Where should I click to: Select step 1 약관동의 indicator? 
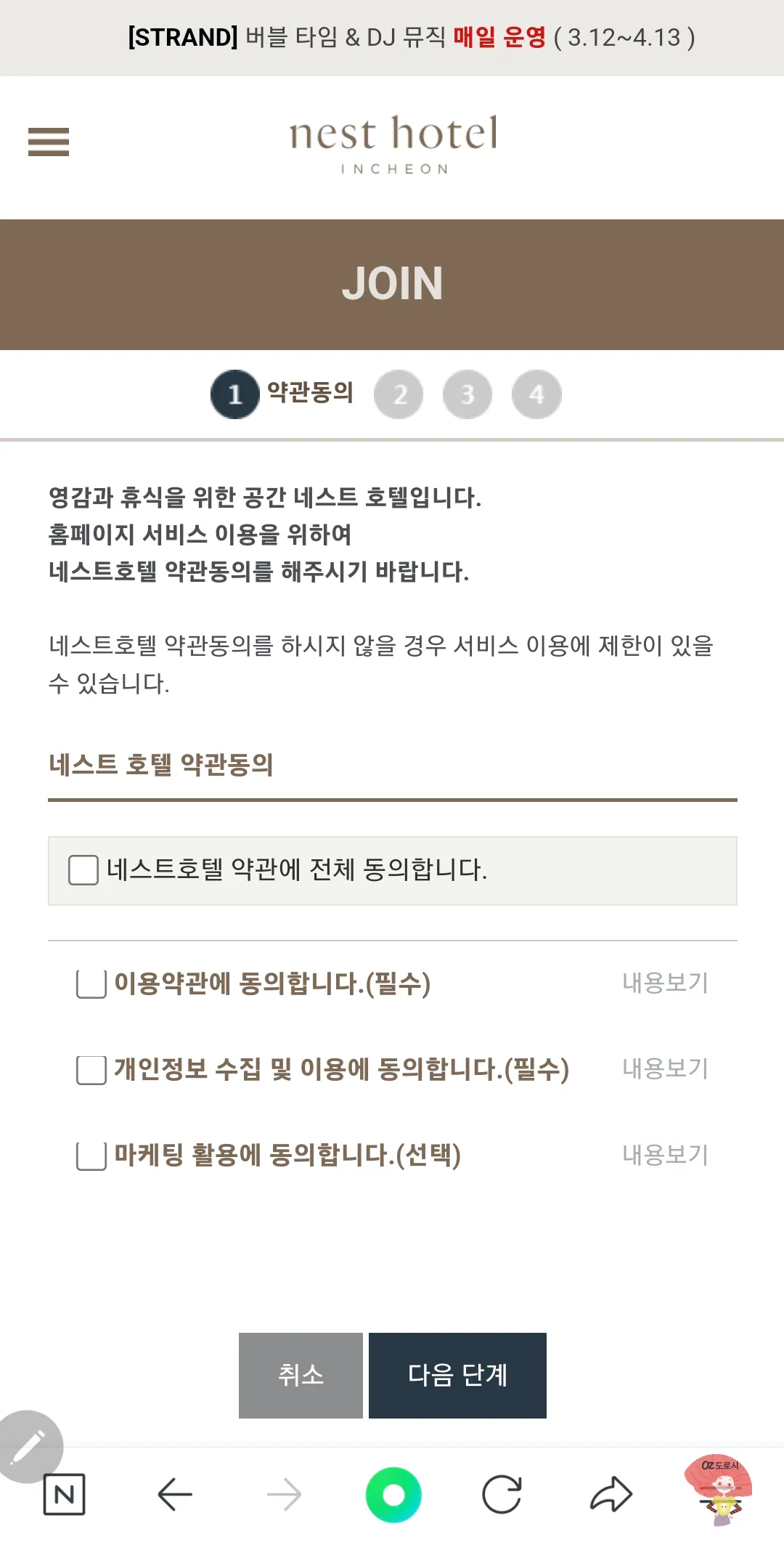(234, 394)
